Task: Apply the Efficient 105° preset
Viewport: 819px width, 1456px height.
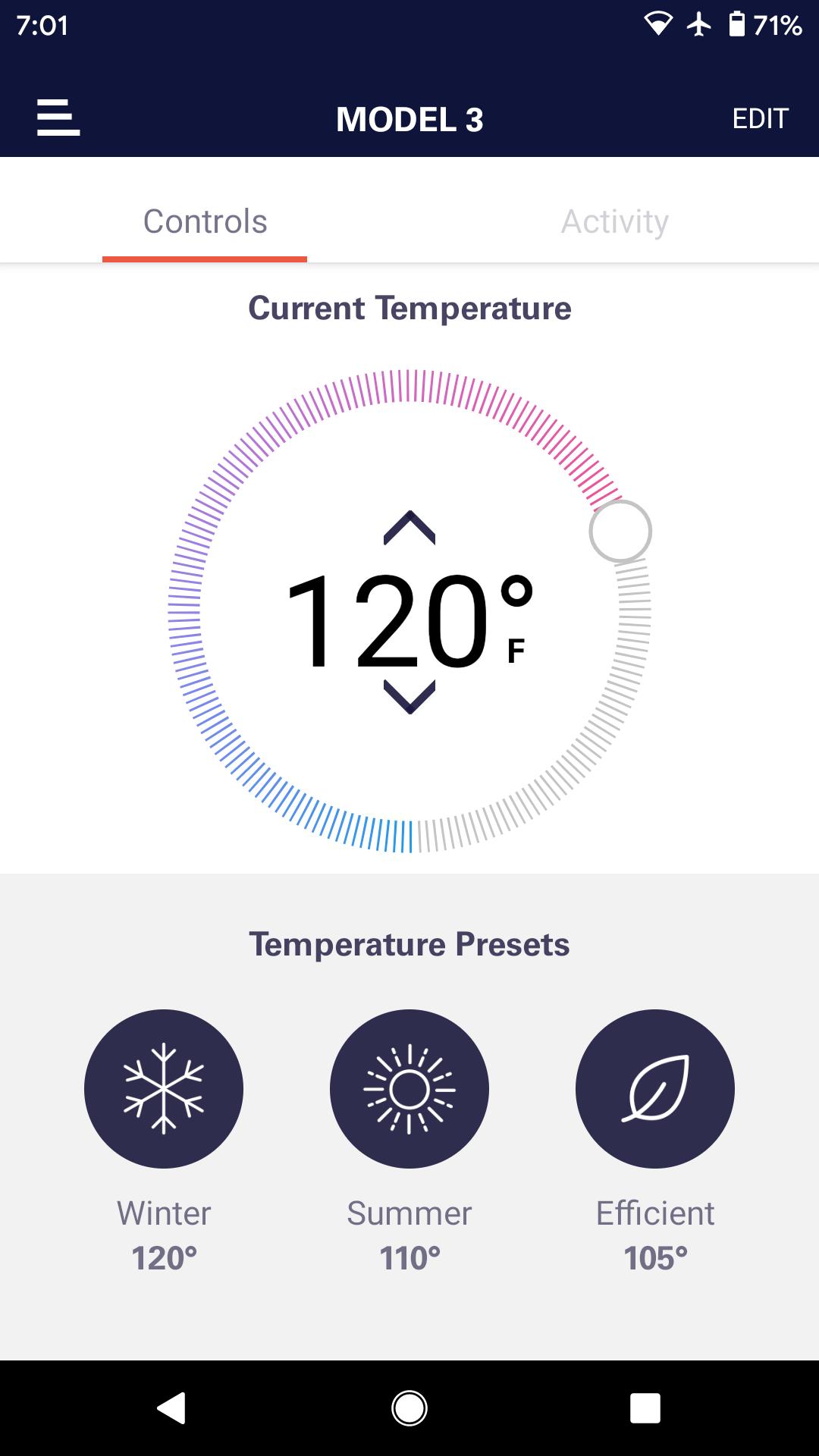Action: (655, 1089)
